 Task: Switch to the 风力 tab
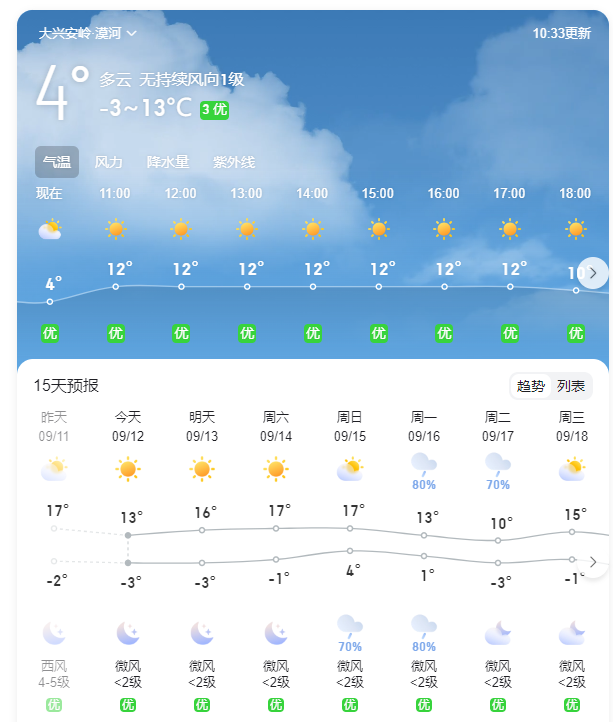point(109,162)
